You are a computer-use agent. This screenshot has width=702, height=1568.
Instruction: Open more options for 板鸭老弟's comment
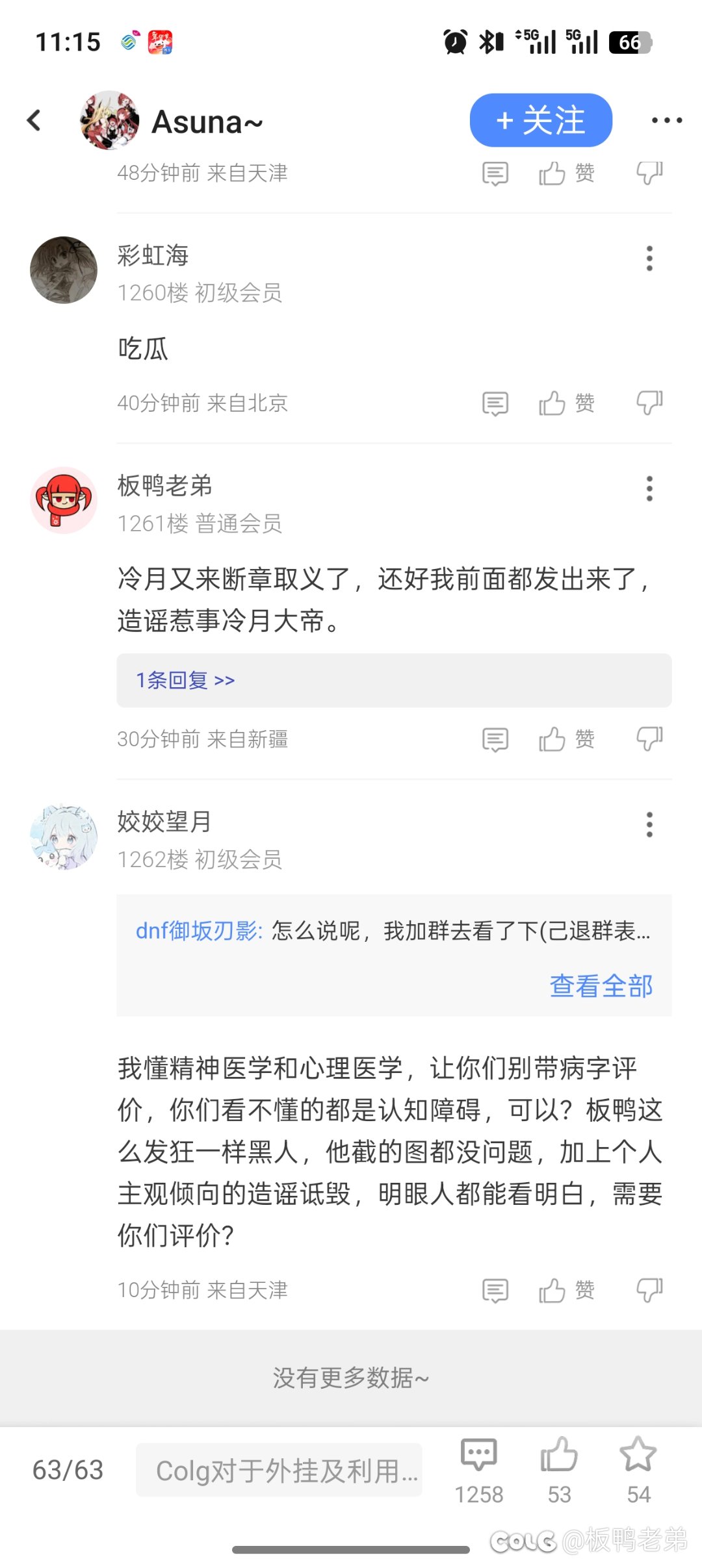click(649, 488)
